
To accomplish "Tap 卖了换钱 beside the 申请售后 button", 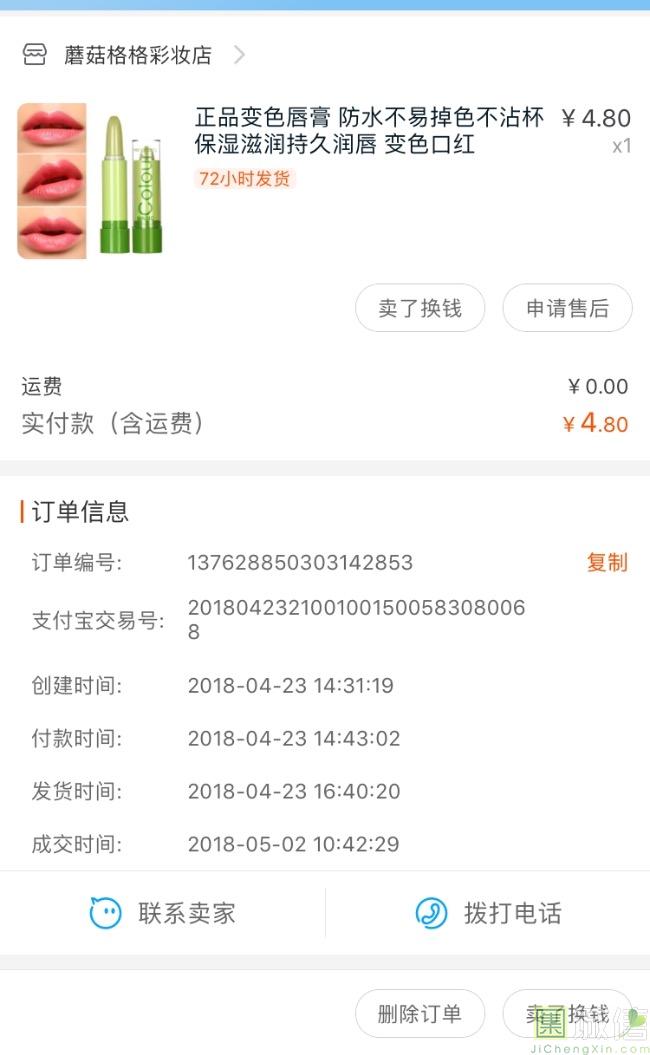I will (x=420, y=308).
